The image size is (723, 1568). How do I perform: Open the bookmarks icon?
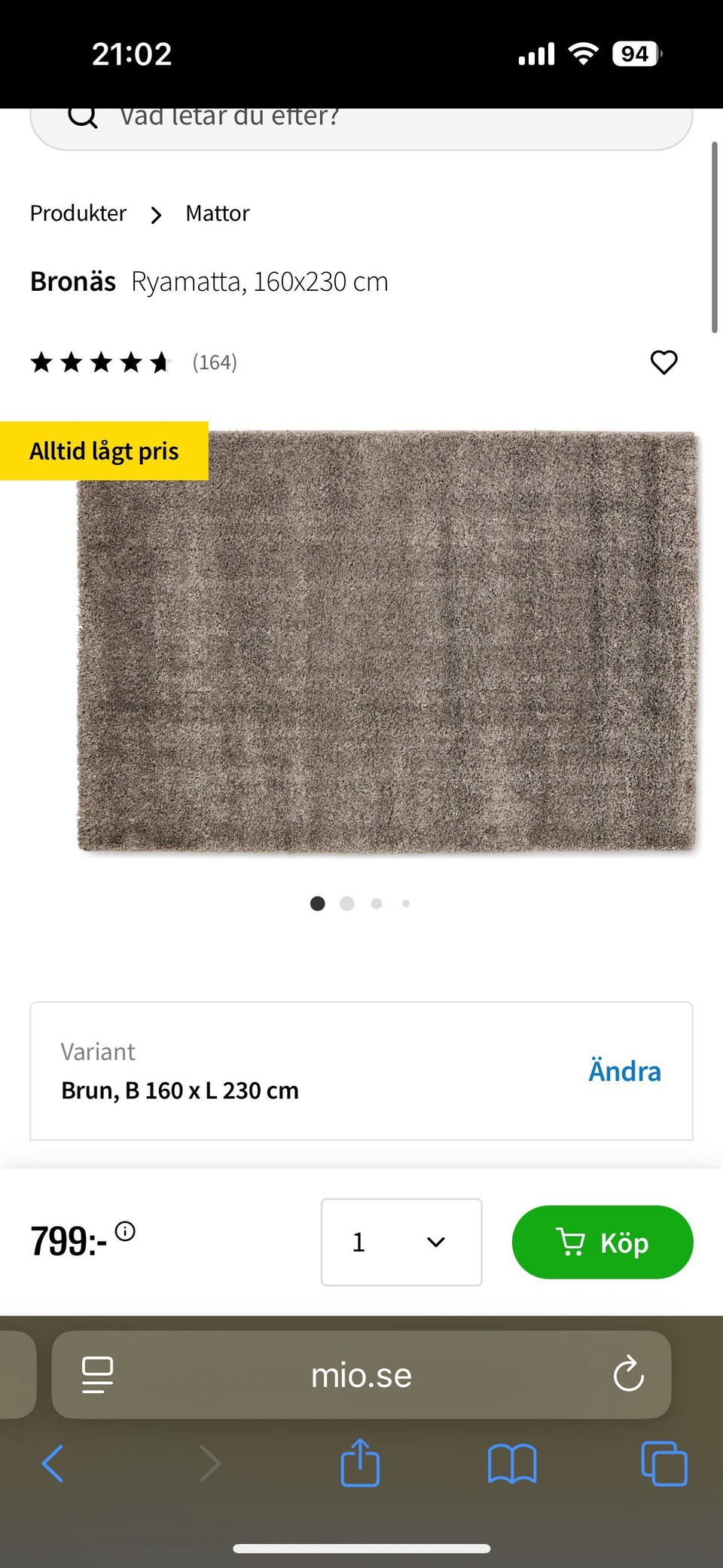pyautogui.click(x=512, y=1464)
